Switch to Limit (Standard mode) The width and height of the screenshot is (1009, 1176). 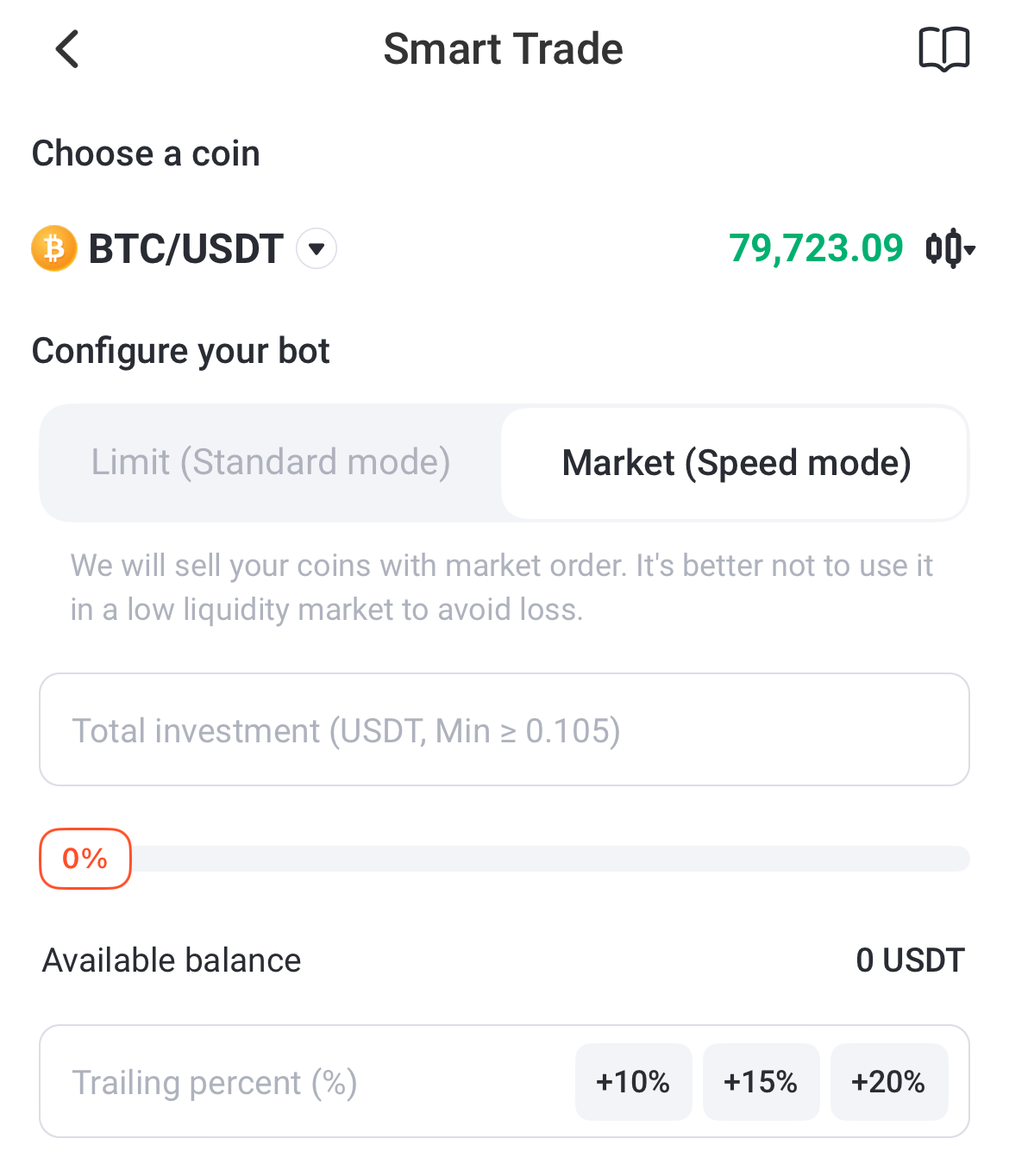click(271, 463)
